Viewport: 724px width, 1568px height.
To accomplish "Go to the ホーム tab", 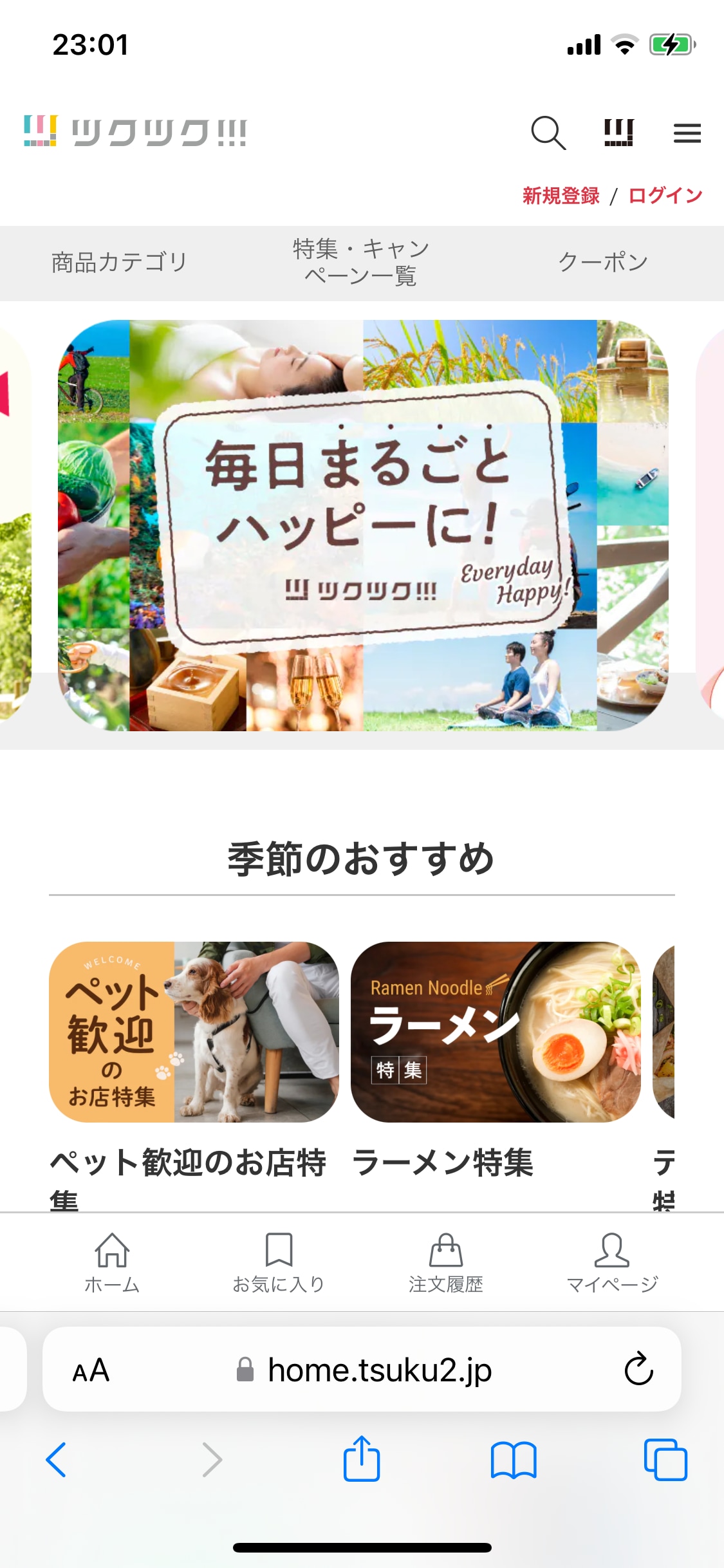I will (112, 1263).
